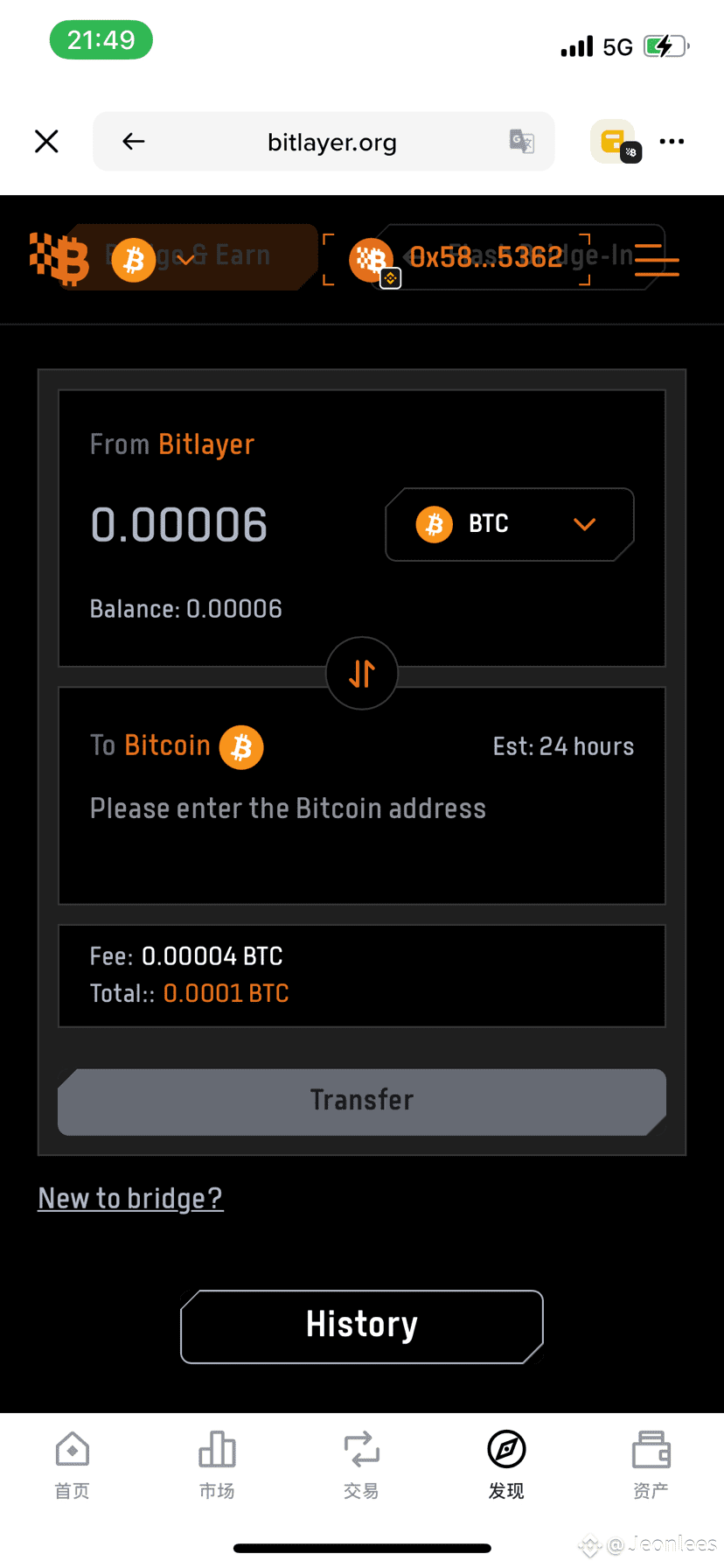Tap the Transfer button
The height and width of the screenshot is (1568, 724).
362,1102
